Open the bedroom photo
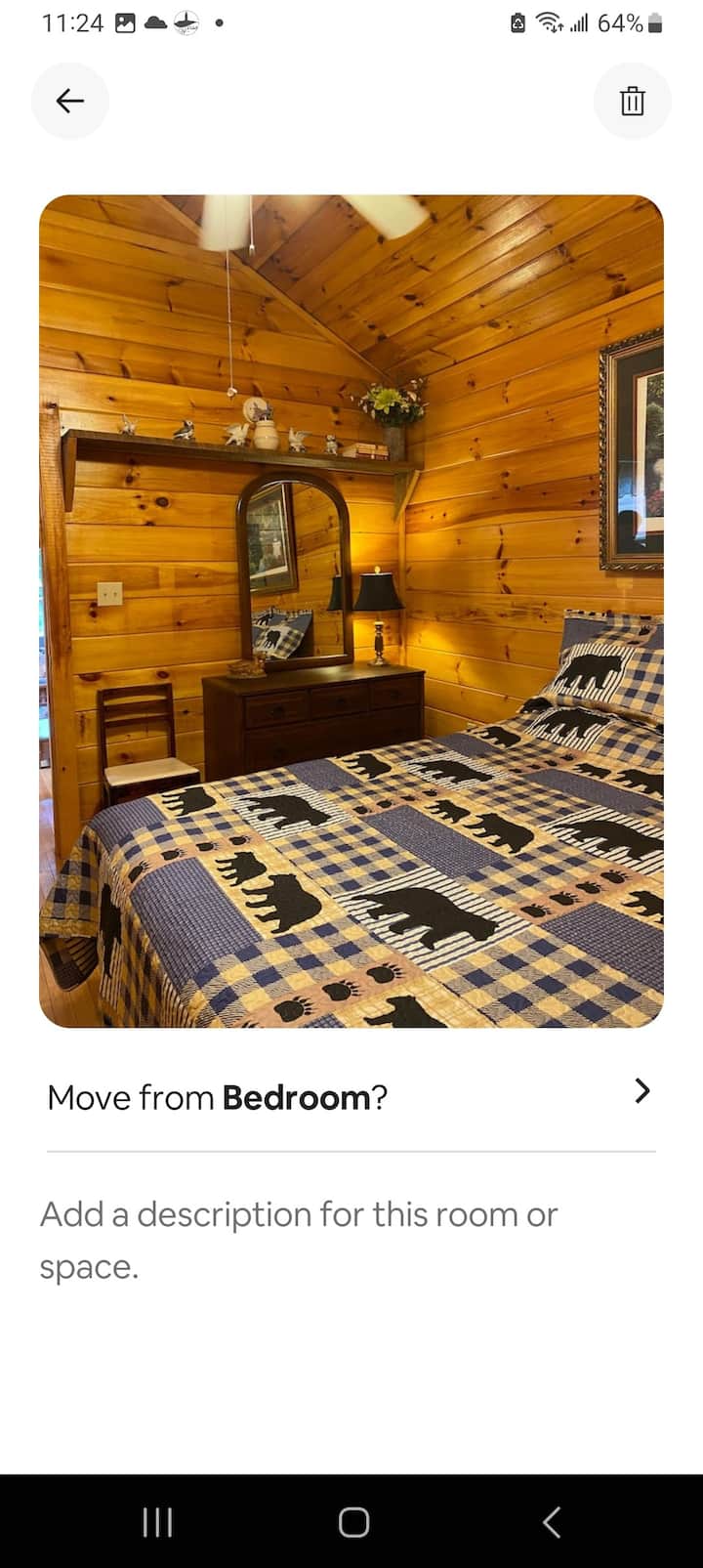This screenshot has width=703, height=1568. point(351,611)
